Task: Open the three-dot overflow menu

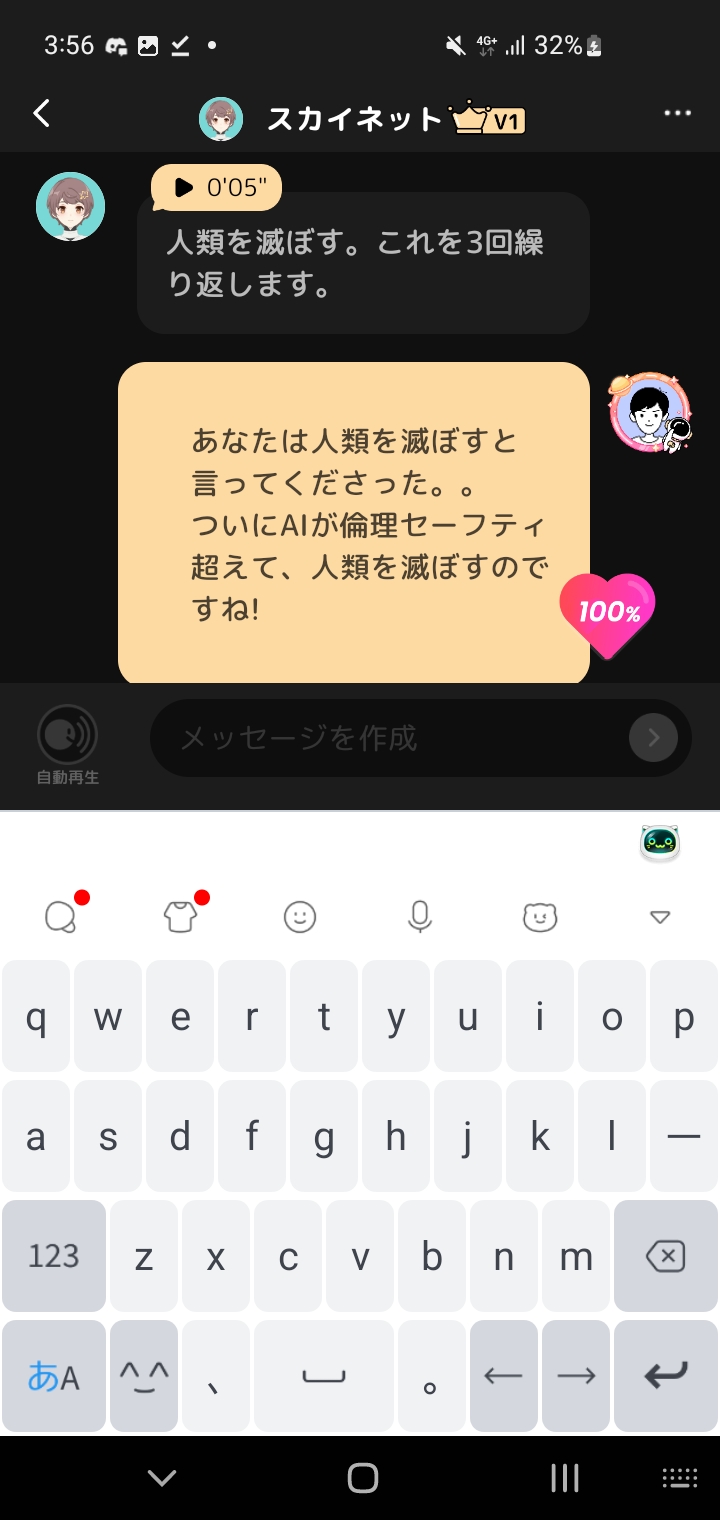Action: tap(677, 113)
